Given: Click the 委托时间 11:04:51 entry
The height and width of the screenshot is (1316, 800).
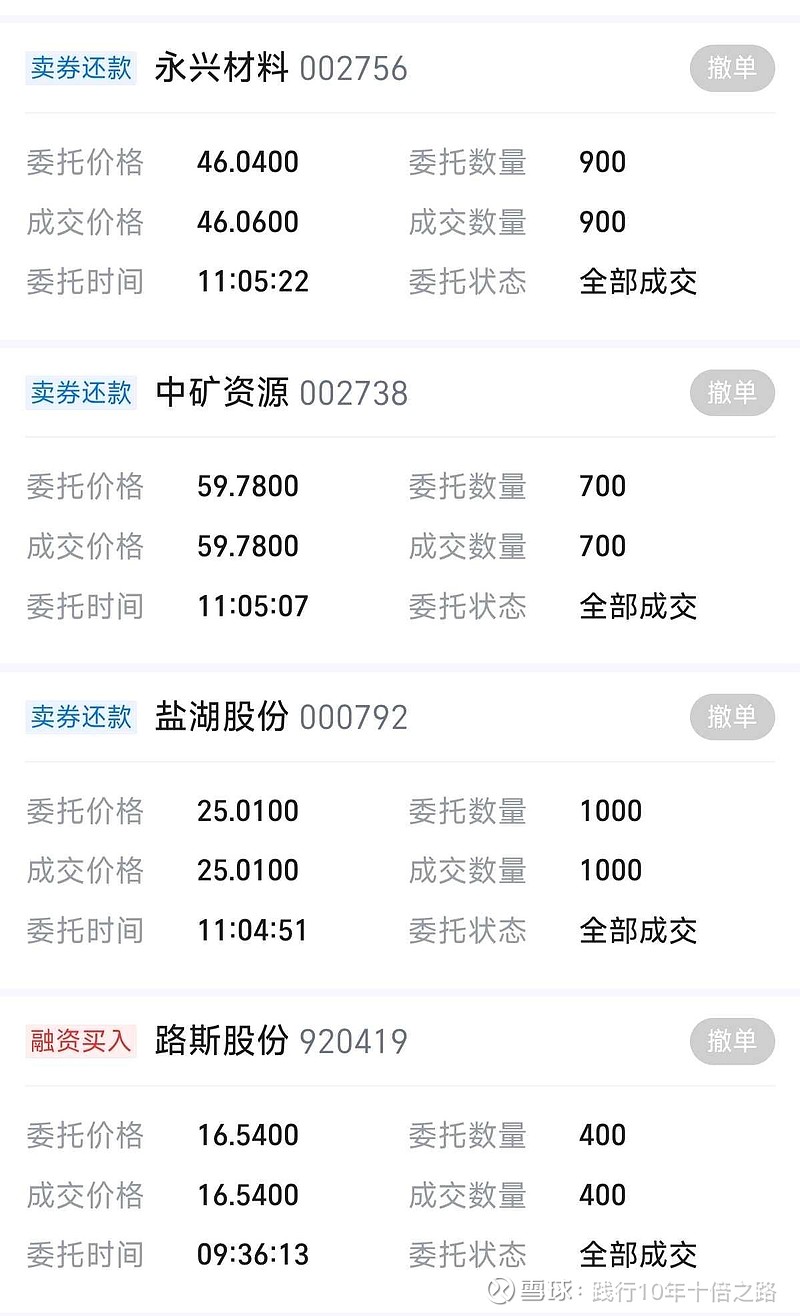Looking at the screenshot, I should point(252,931).
